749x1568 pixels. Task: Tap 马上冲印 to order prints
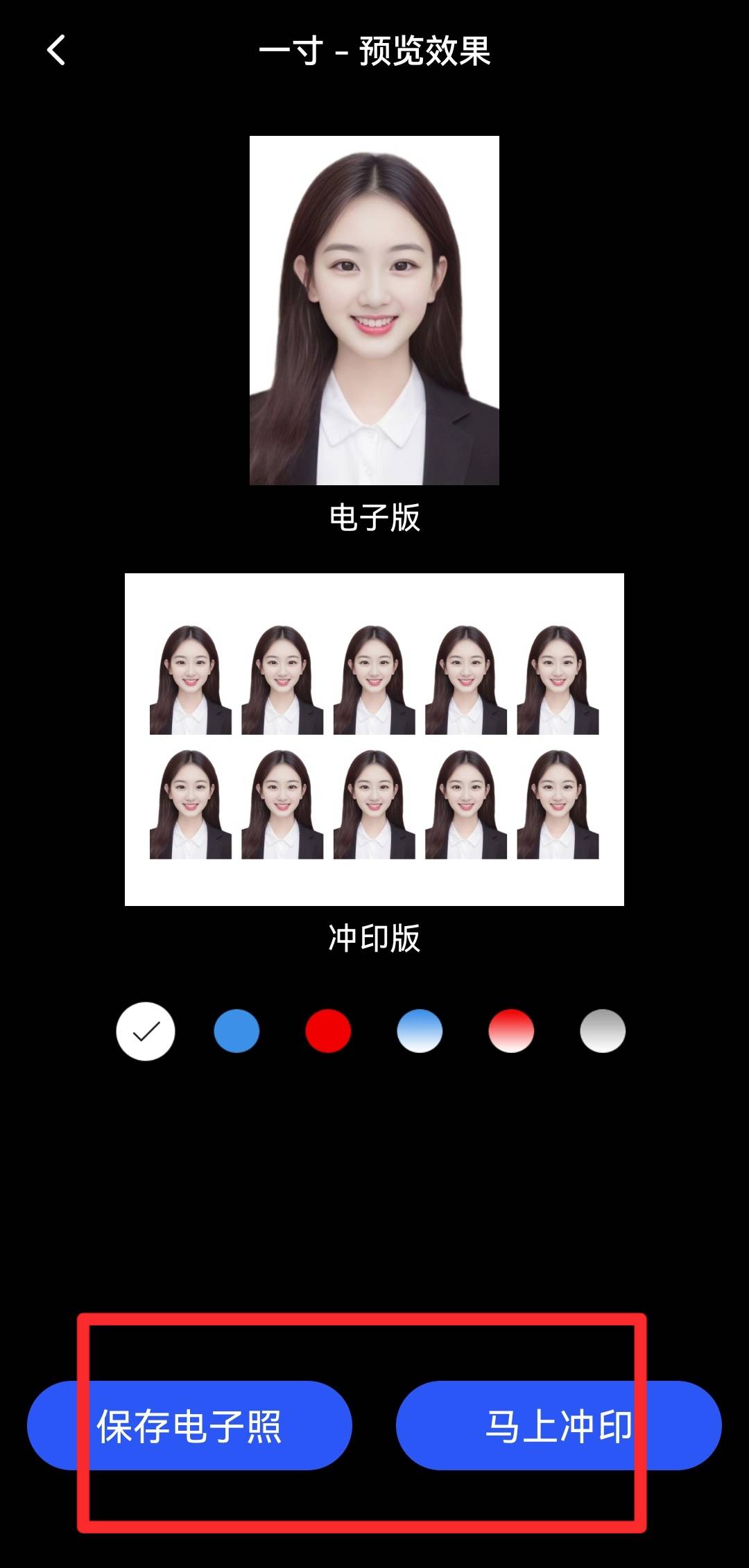pos(558,1425)
